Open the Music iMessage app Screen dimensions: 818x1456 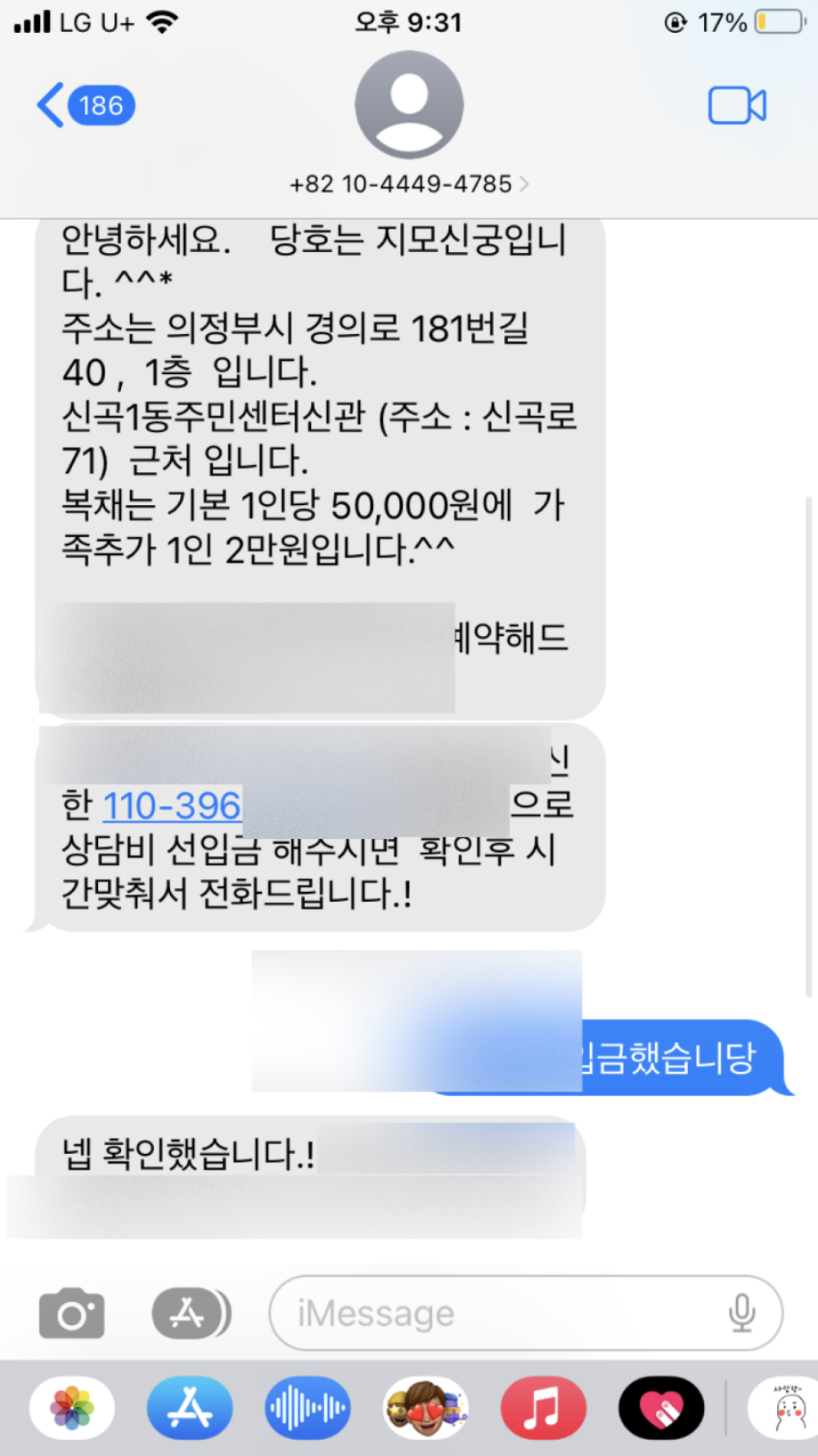pyautogui.click(x=543, y=1408)
